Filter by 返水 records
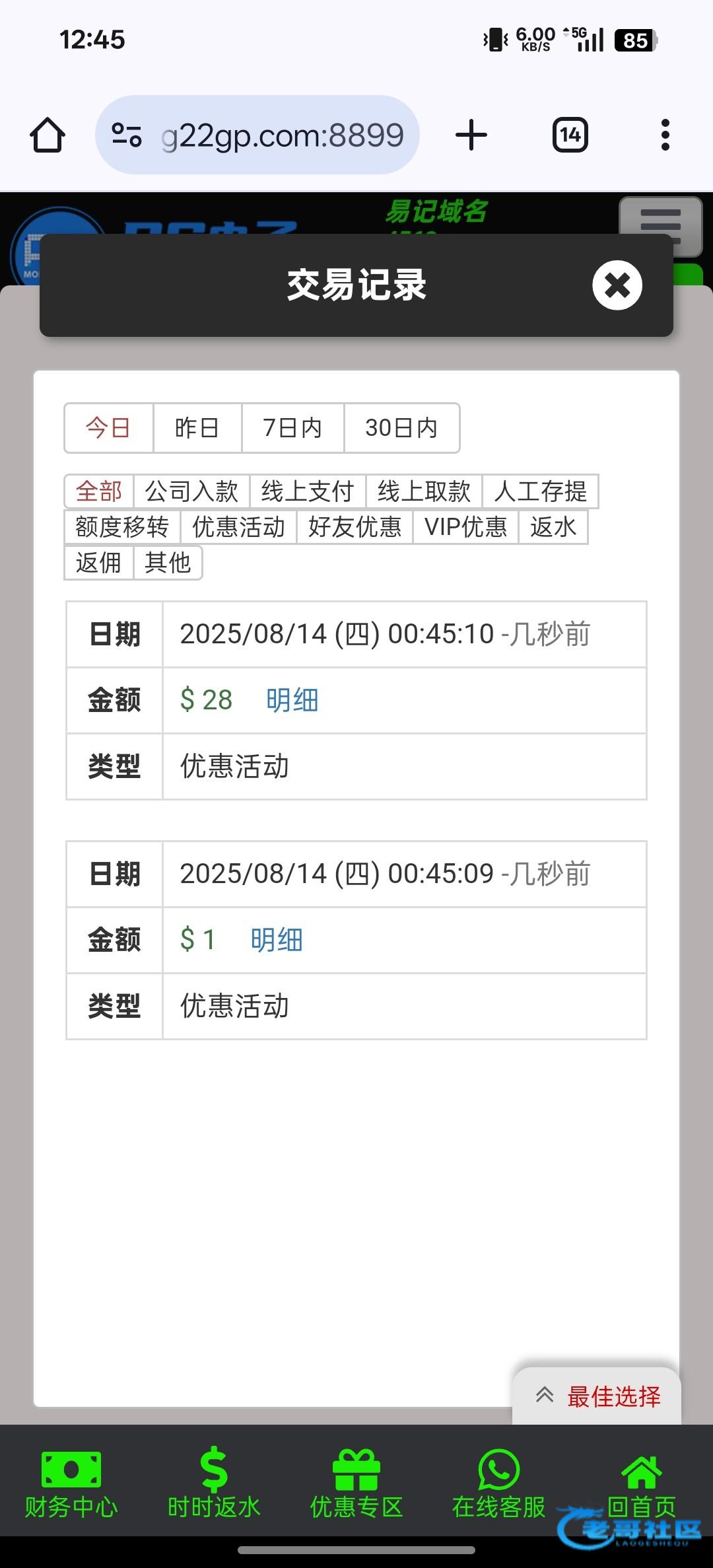 tap(553, 527)
